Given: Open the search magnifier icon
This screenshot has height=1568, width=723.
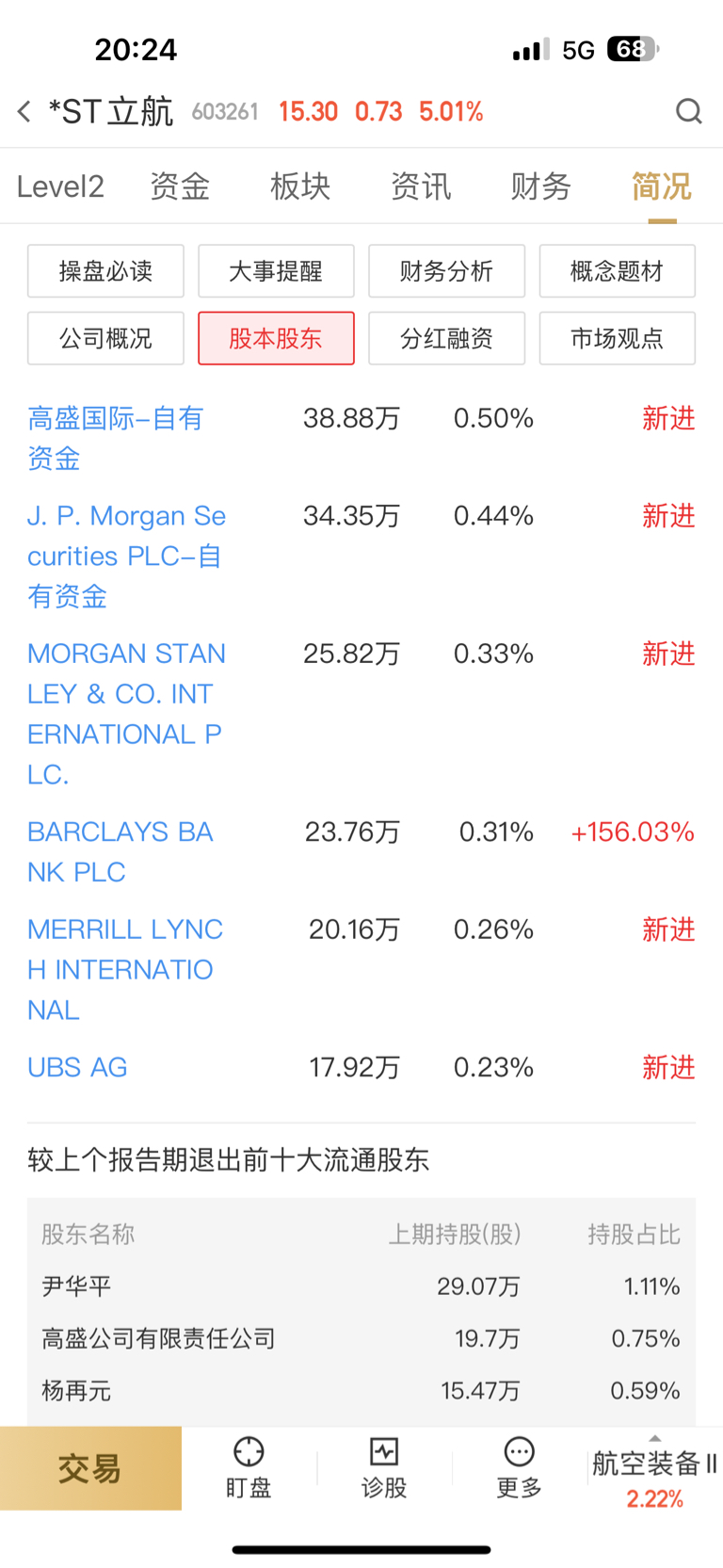Looking at the screenshot, I should pos(689,111).
